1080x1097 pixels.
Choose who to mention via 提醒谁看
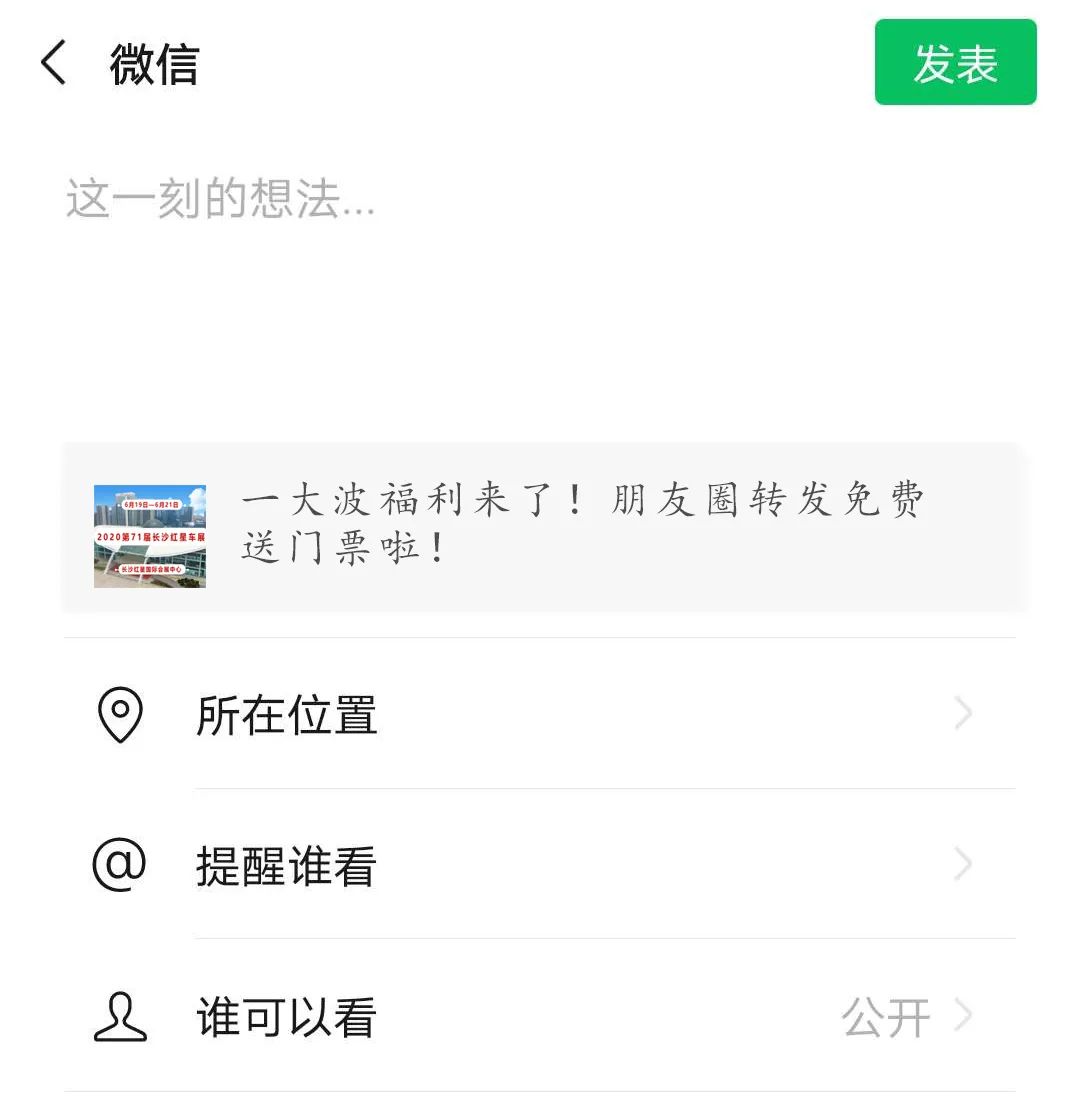coord(540,865)
